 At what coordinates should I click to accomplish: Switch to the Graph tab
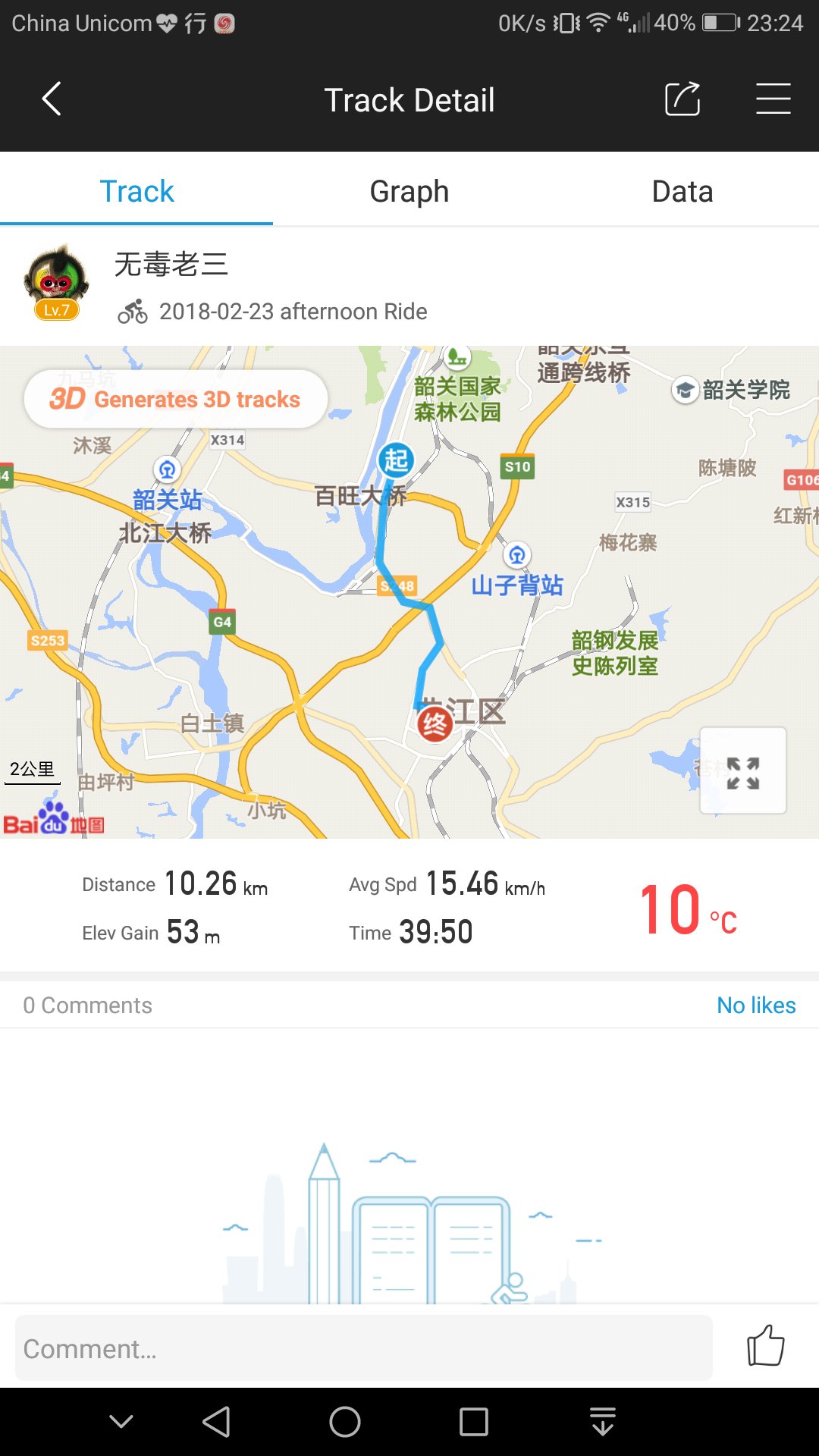tap(409, 191)
